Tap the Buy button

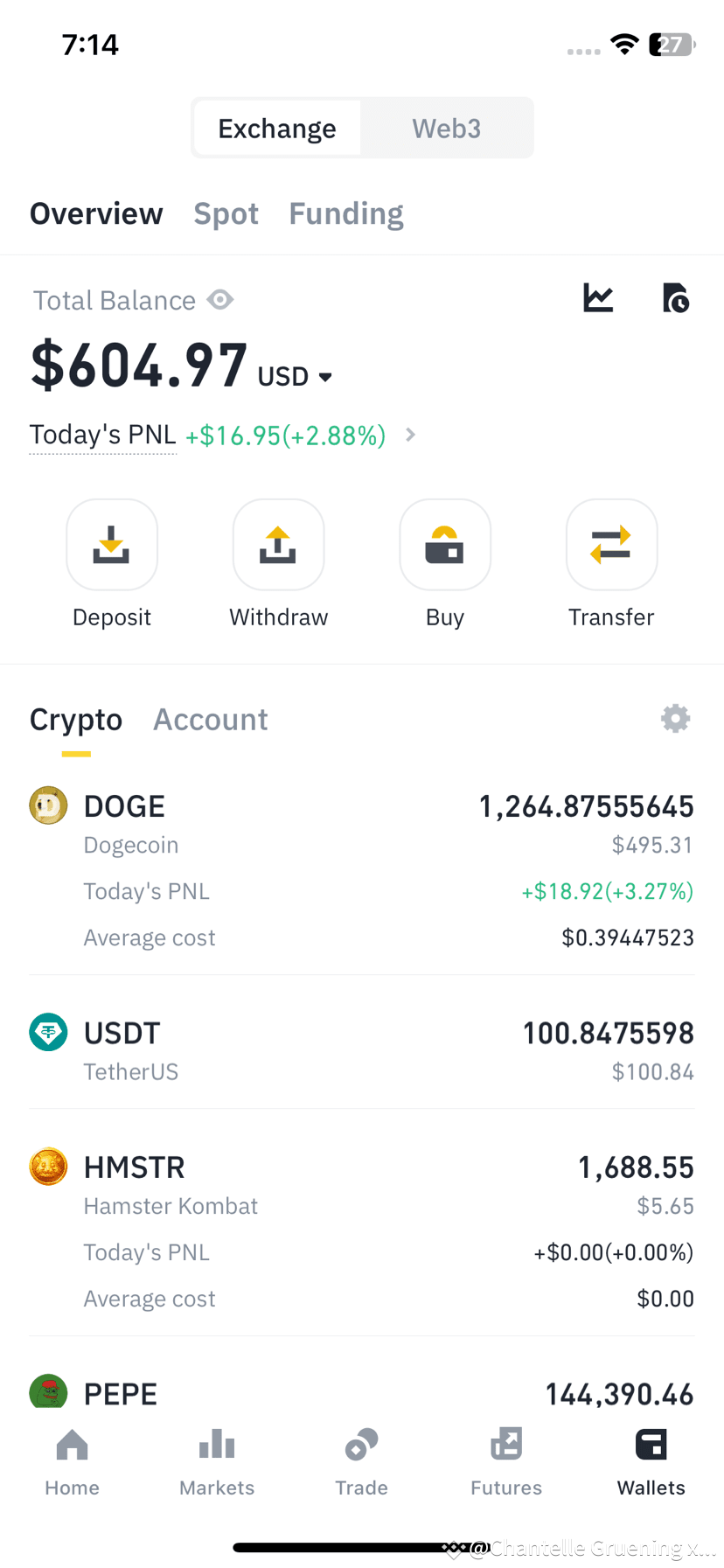445,545
